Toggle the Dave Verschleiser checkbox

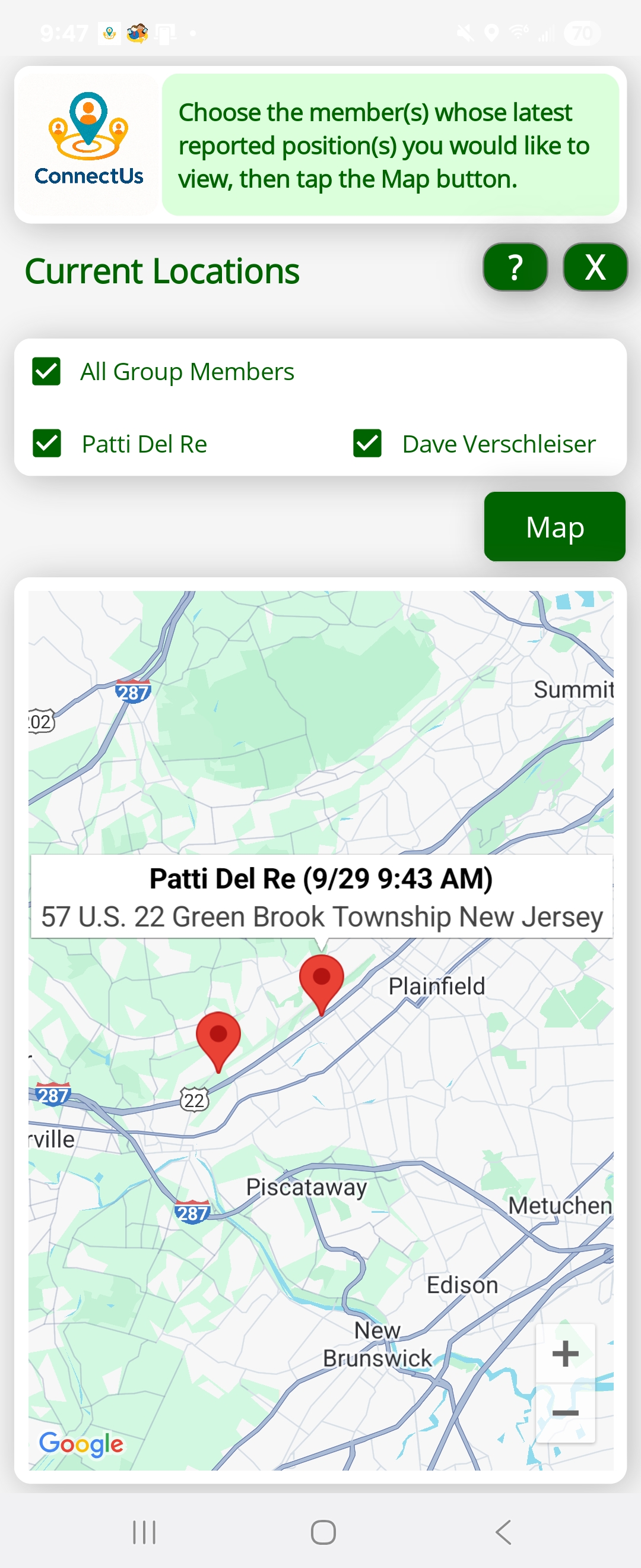[367, 444]
